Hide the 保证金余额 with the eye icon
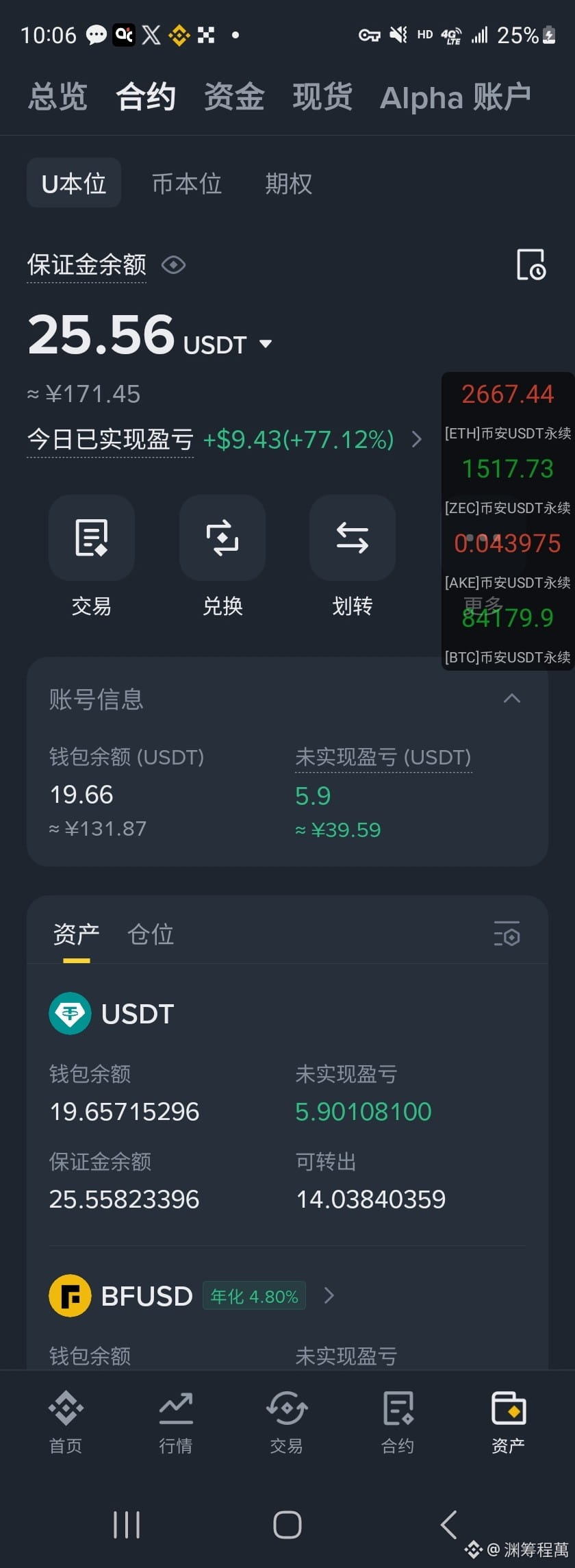This screenshot has width=575, height=1568. [x=173, y=264]
